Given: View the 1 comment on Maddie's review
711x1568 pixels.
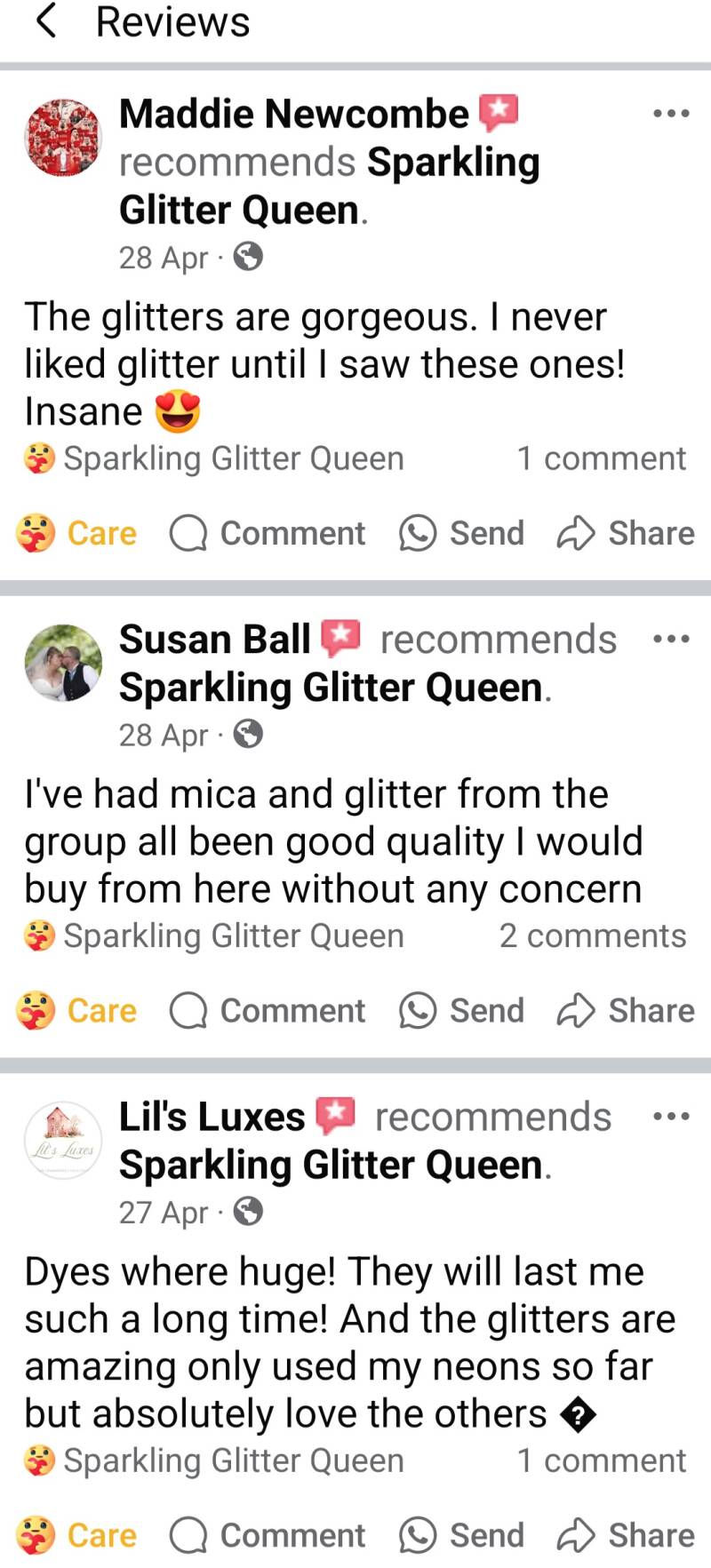Looking at the screenshot, I should (602, 458).
